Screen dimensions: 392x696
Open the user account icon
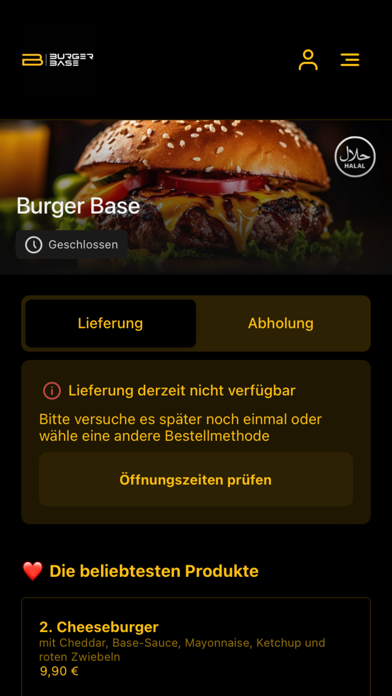[308, 60]
